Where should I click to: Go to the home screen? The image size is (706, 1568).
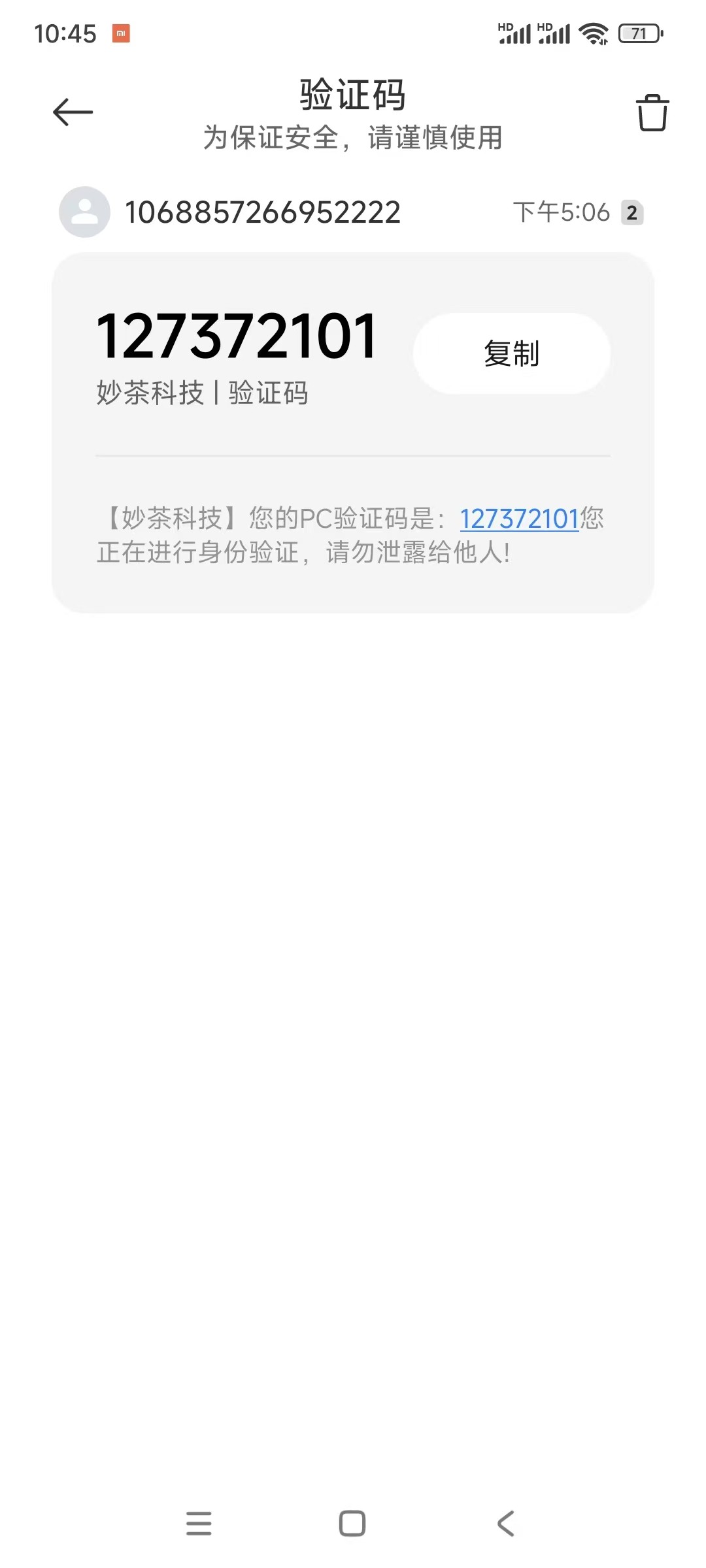click(352, 1523)
